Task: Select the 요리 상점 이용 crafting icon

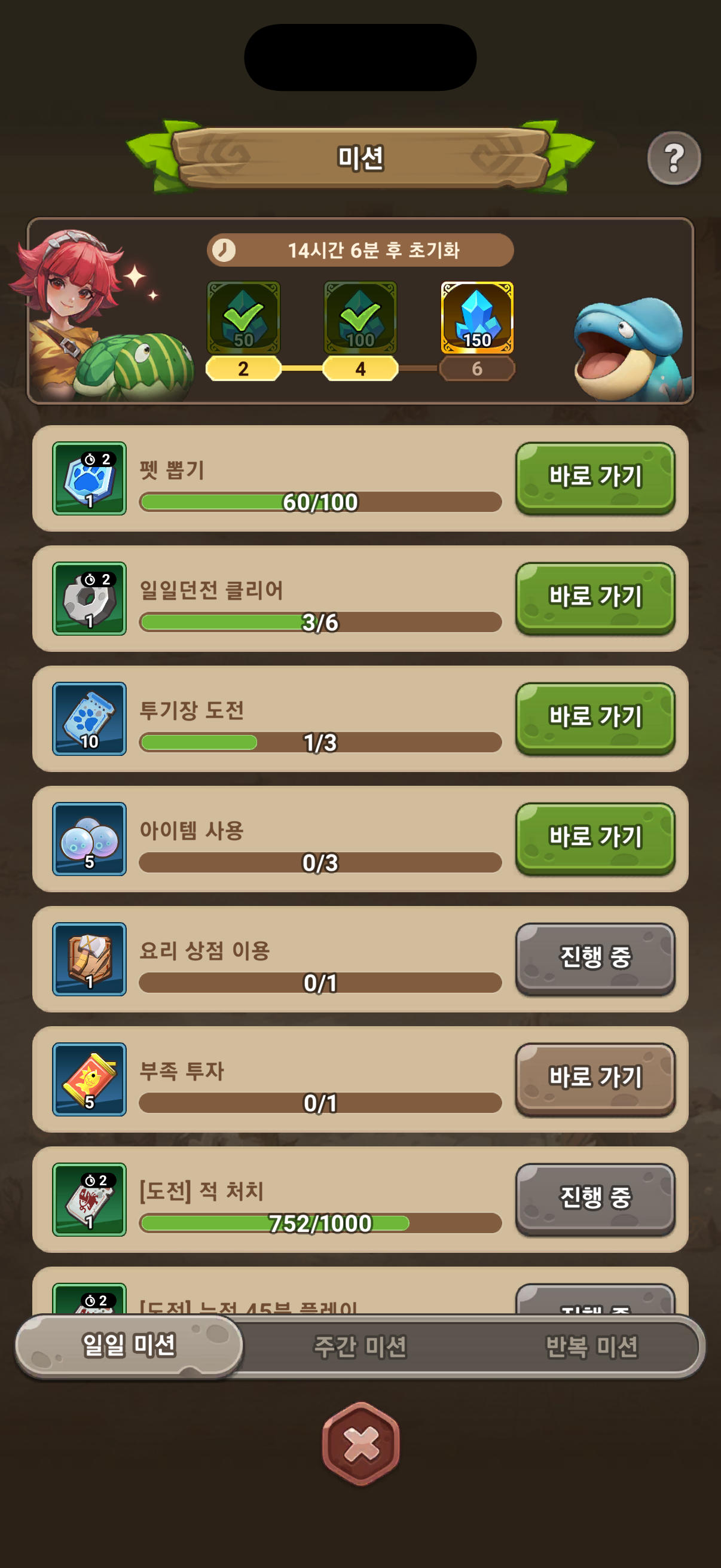Action: [89, 959]
